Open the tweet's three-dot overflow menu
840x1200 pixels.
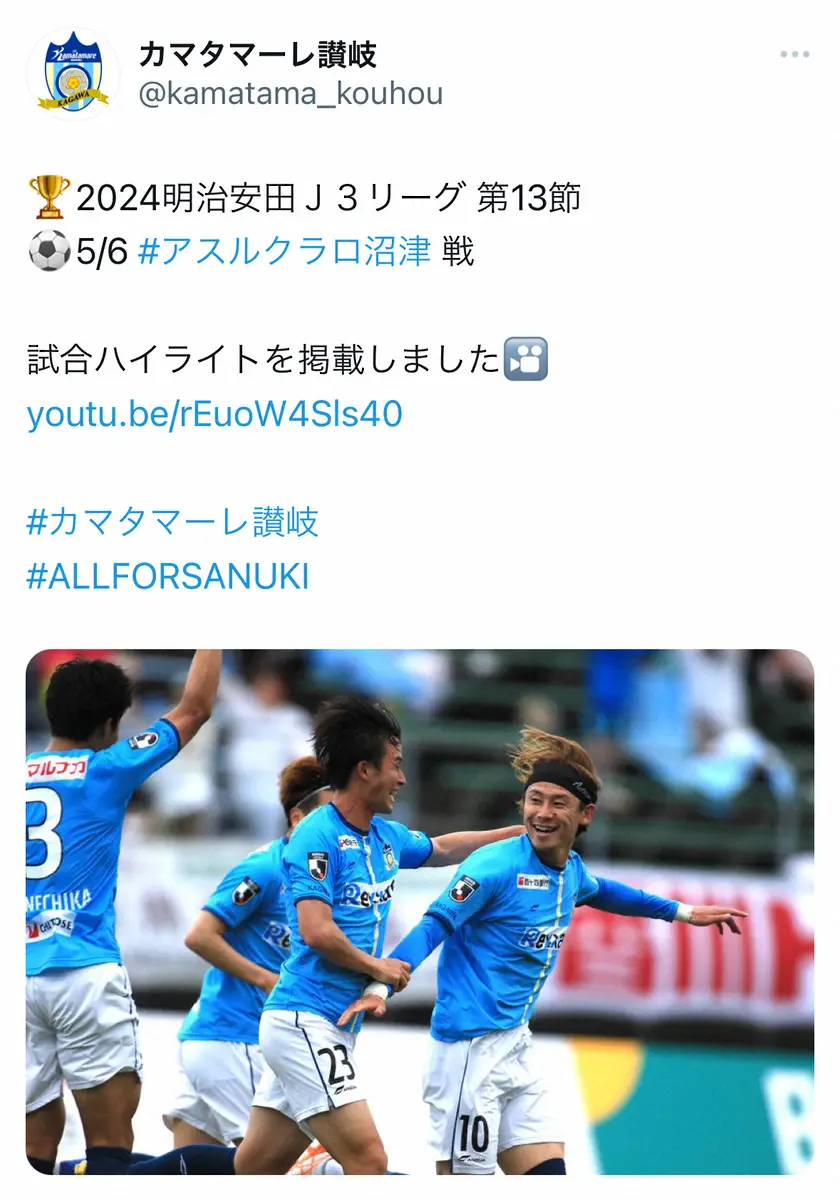click(x=794, y=55)
